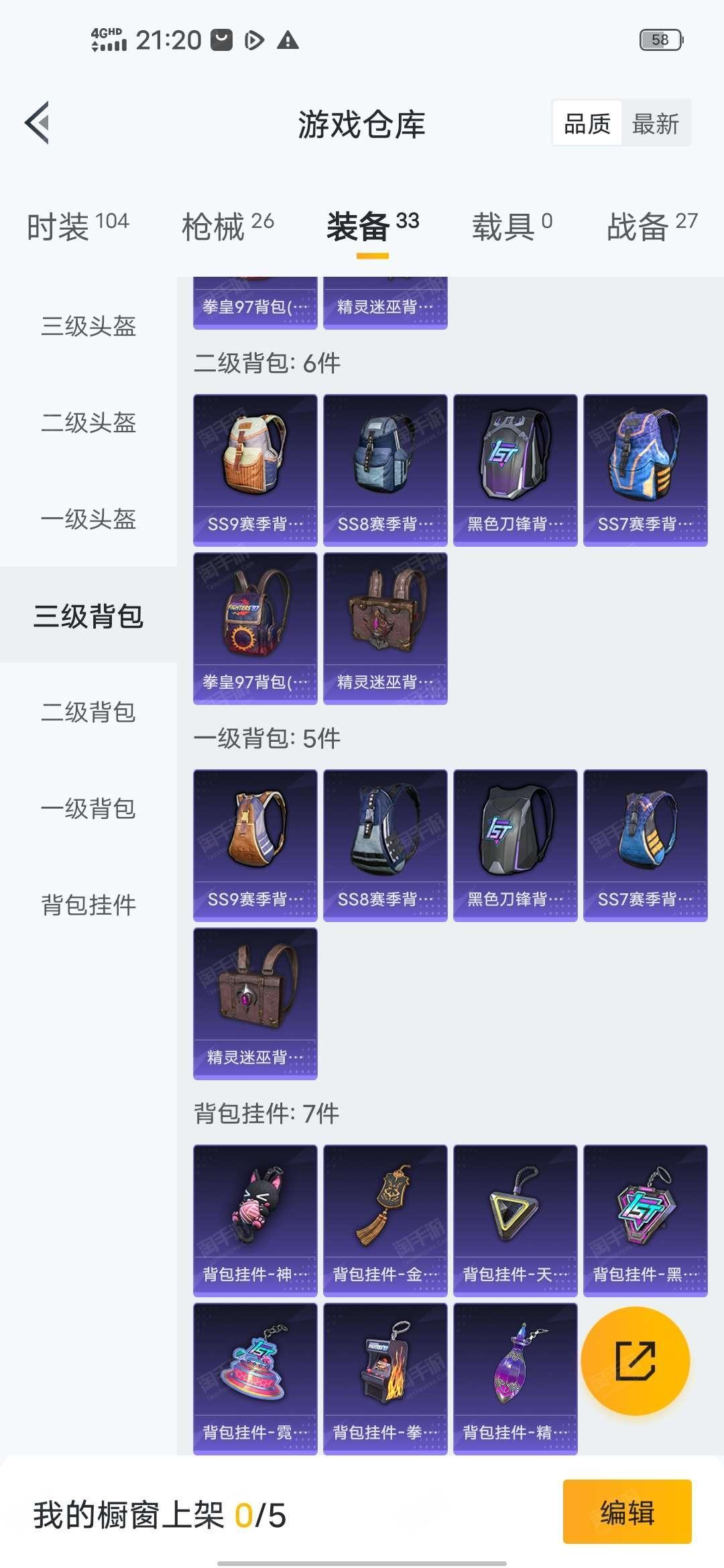Tap the orange floating share button
This screenshot has height=1568, width=724.
tap(636, 1361)
